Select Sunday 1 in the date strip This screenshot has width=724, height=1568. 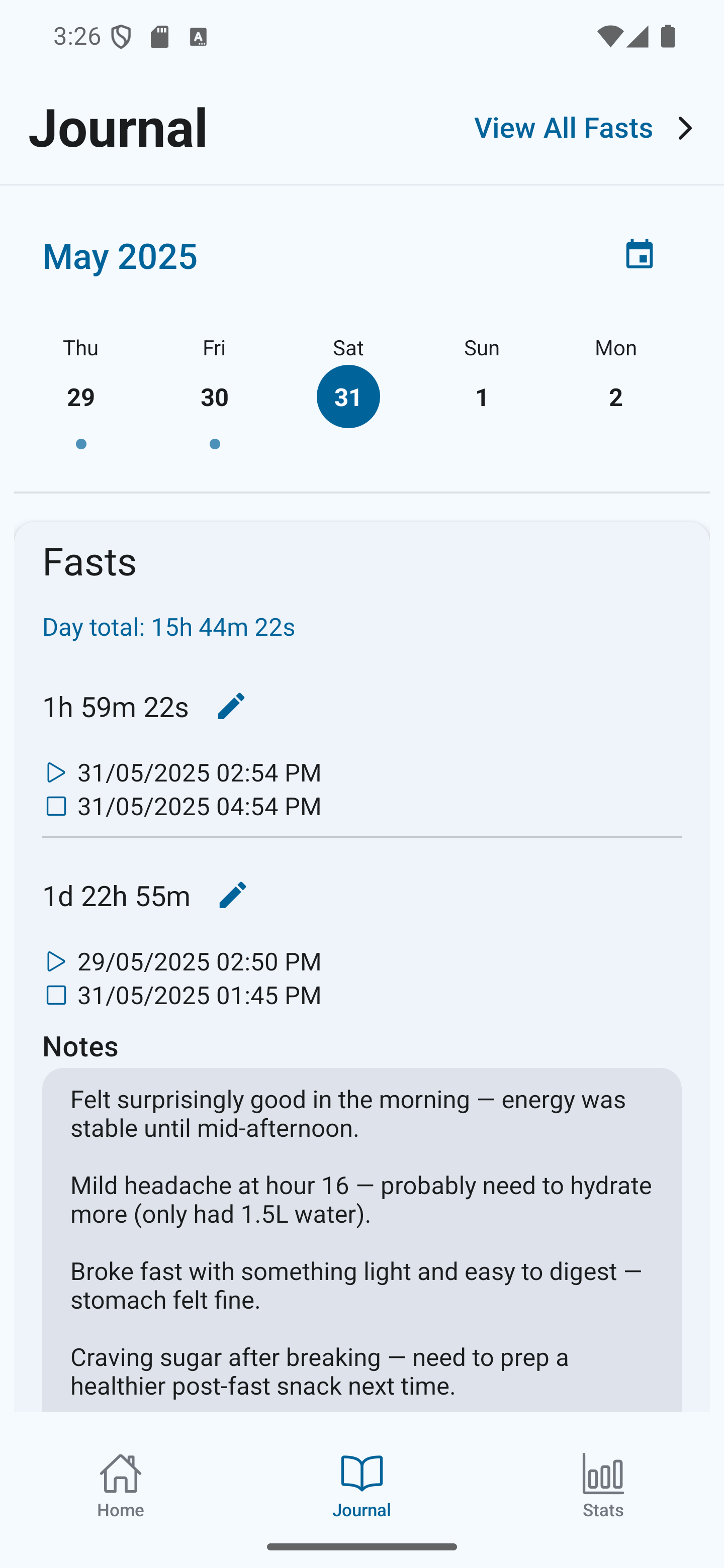click(482, 397)
